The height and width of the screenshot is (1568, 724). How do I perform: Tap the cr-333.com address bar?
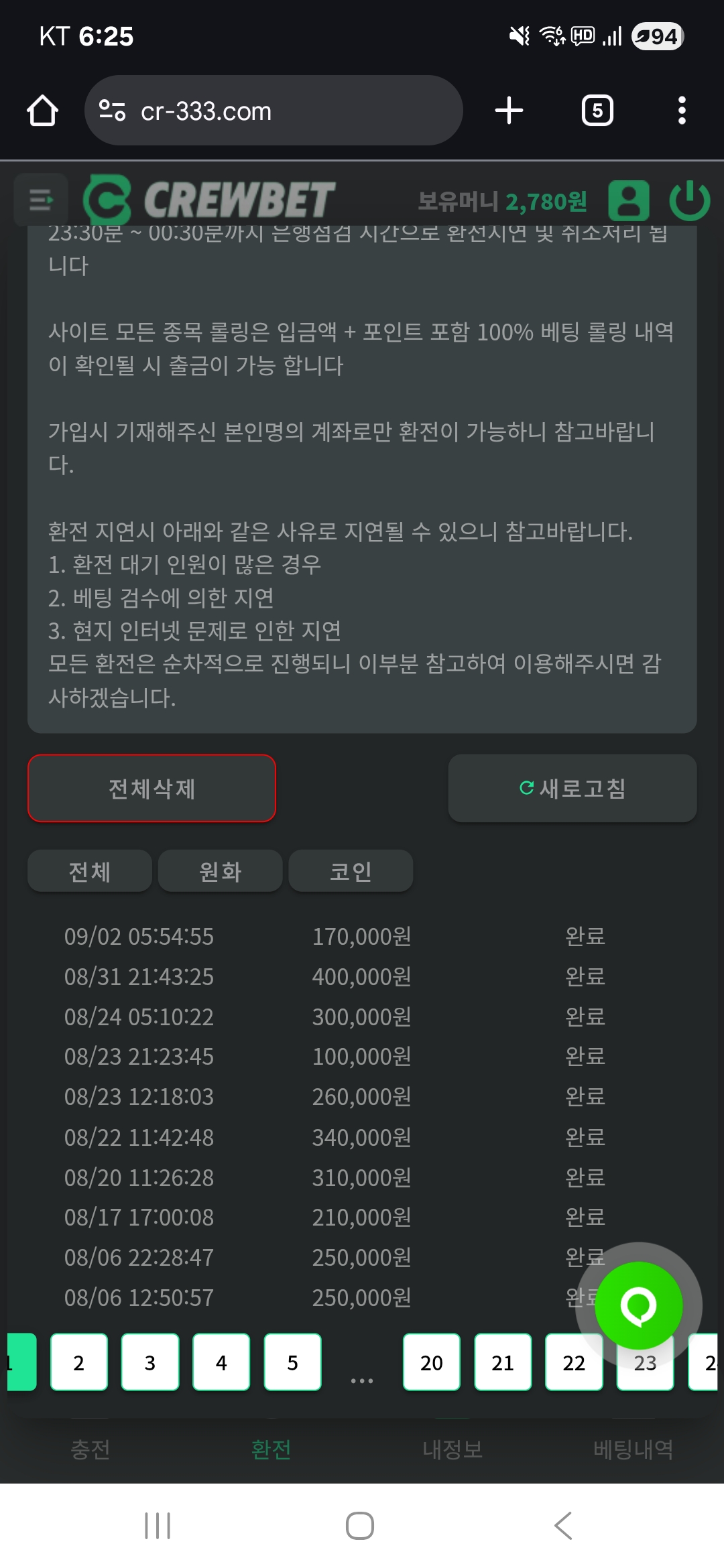274,111
